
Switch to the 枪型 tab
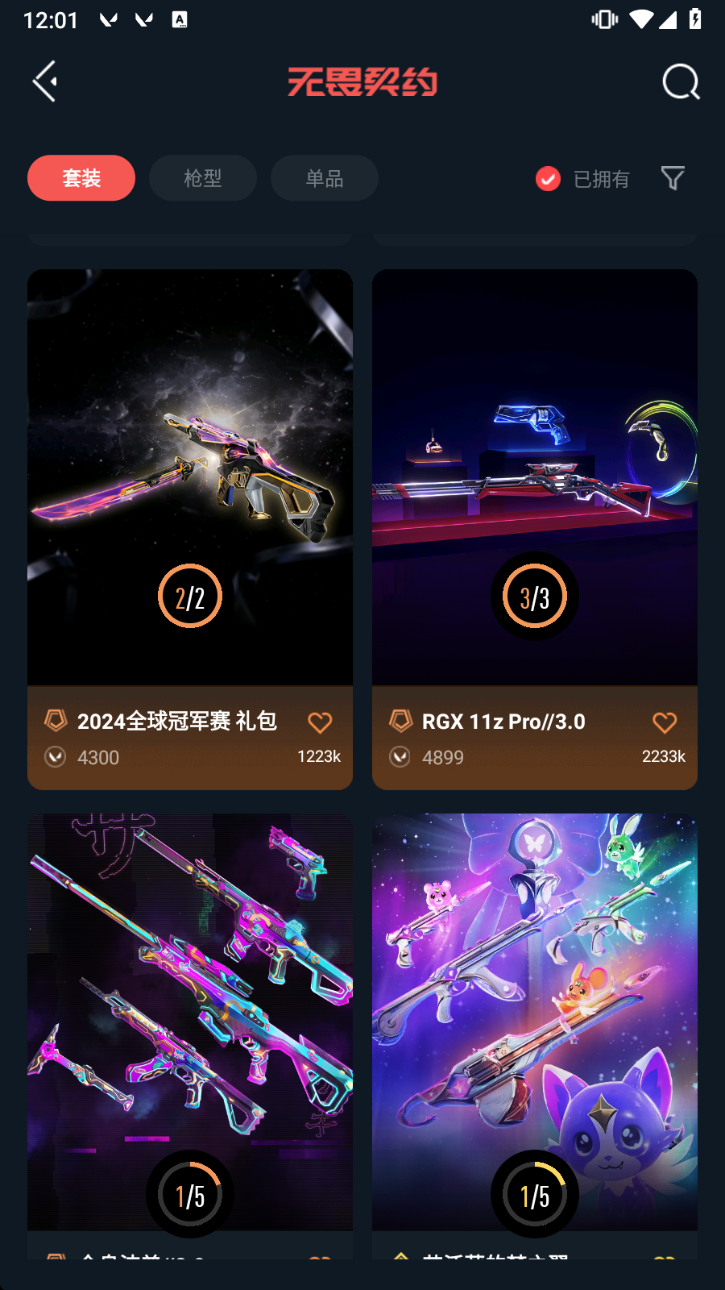(x=203, y=178)
